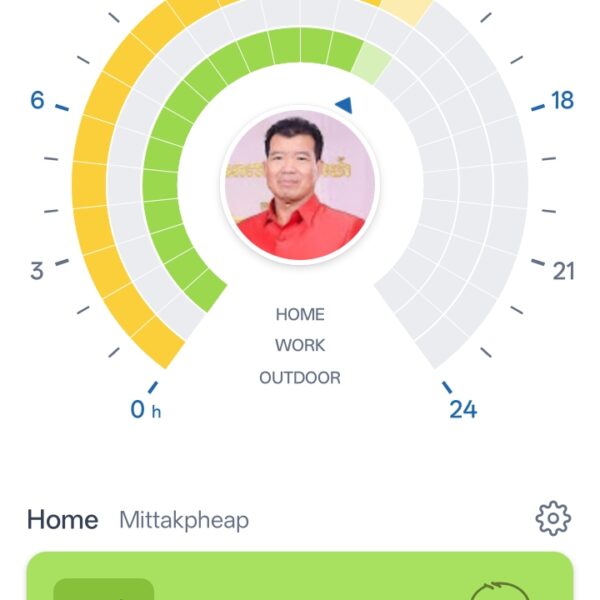This screenshot has height=600, width=600.
Task: Tap the profile photo in the dial
Action: (300, 185)
